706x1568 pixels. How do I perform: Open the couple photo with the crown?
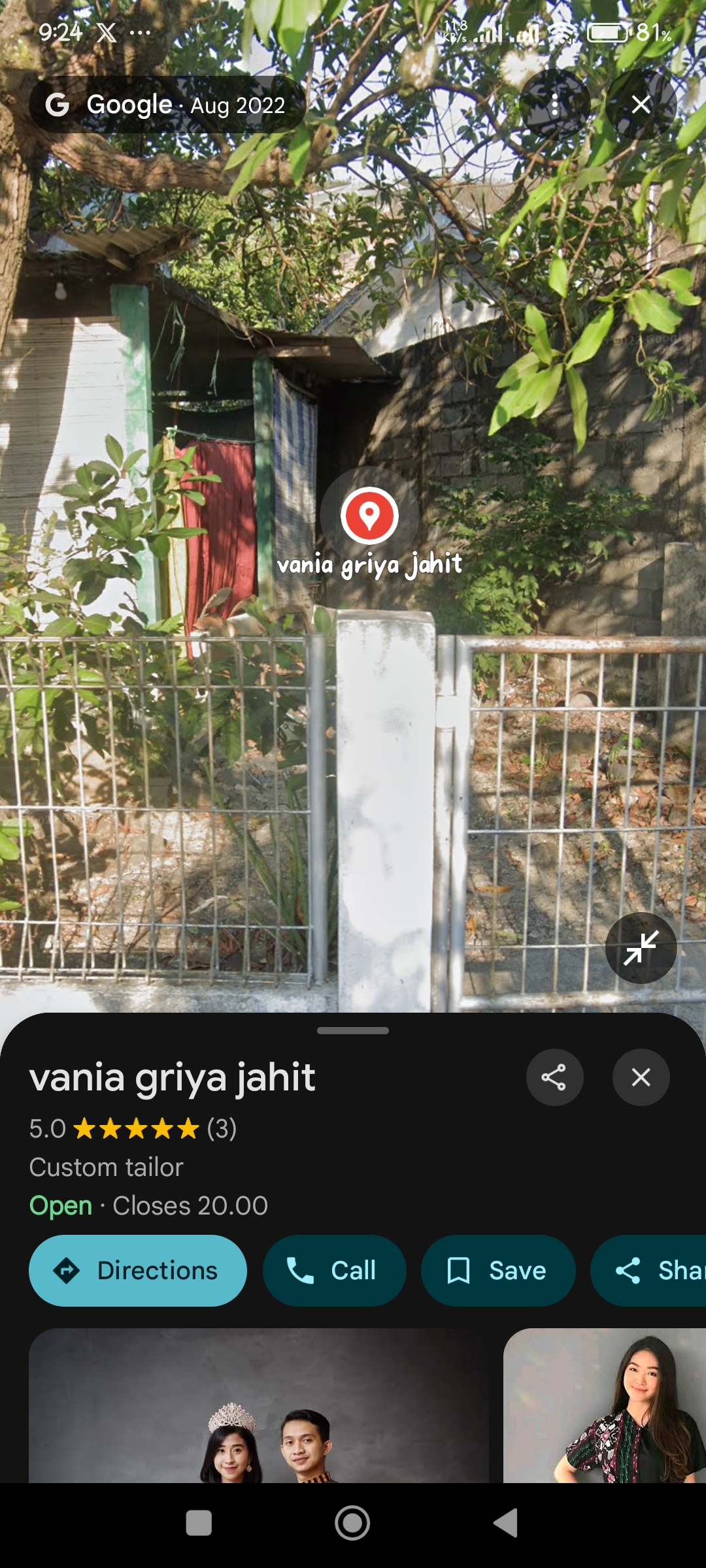point(259,1405)
